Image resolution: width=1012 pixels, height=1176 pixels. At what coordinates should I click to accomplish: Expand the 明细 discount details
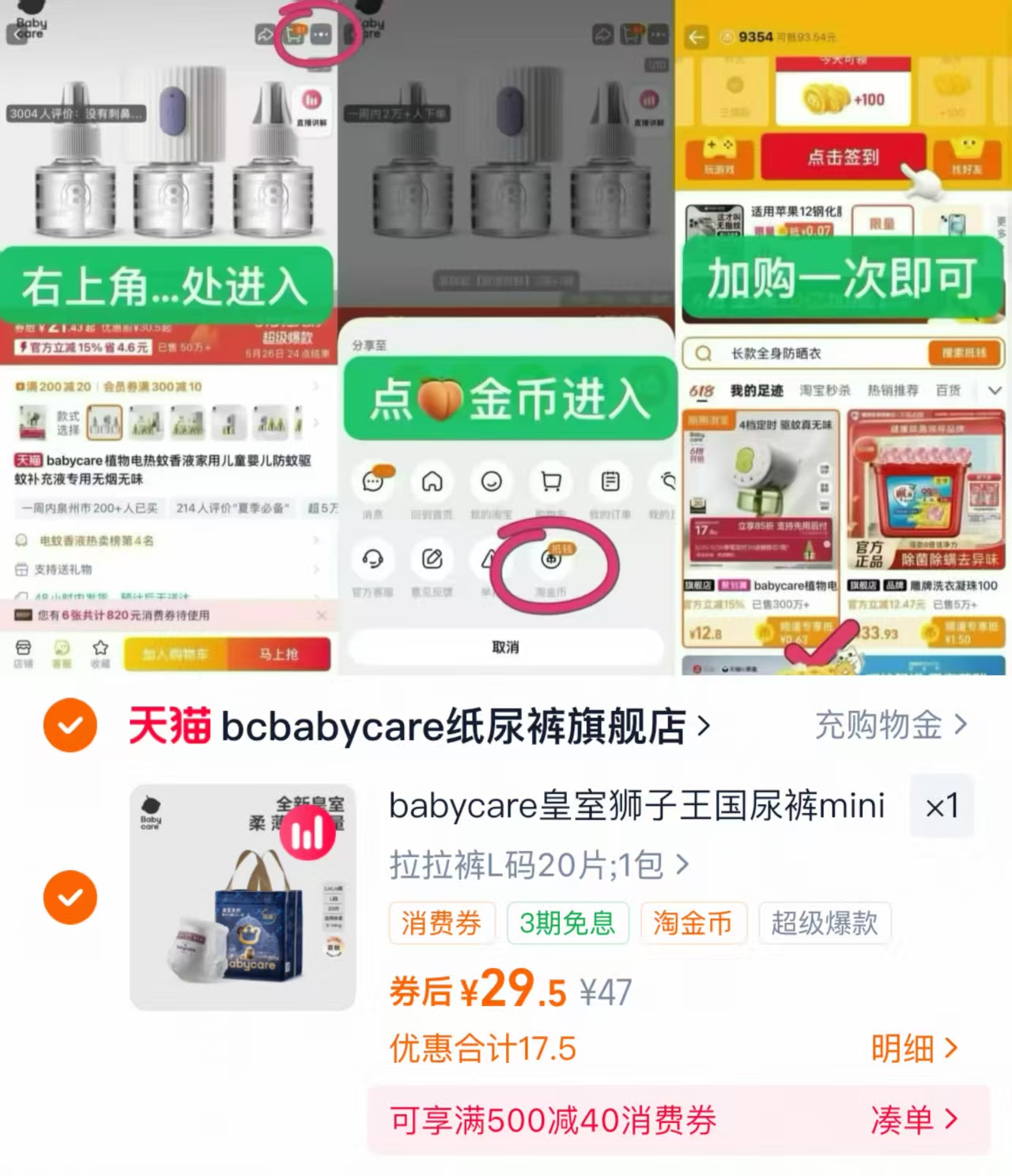916,1047
